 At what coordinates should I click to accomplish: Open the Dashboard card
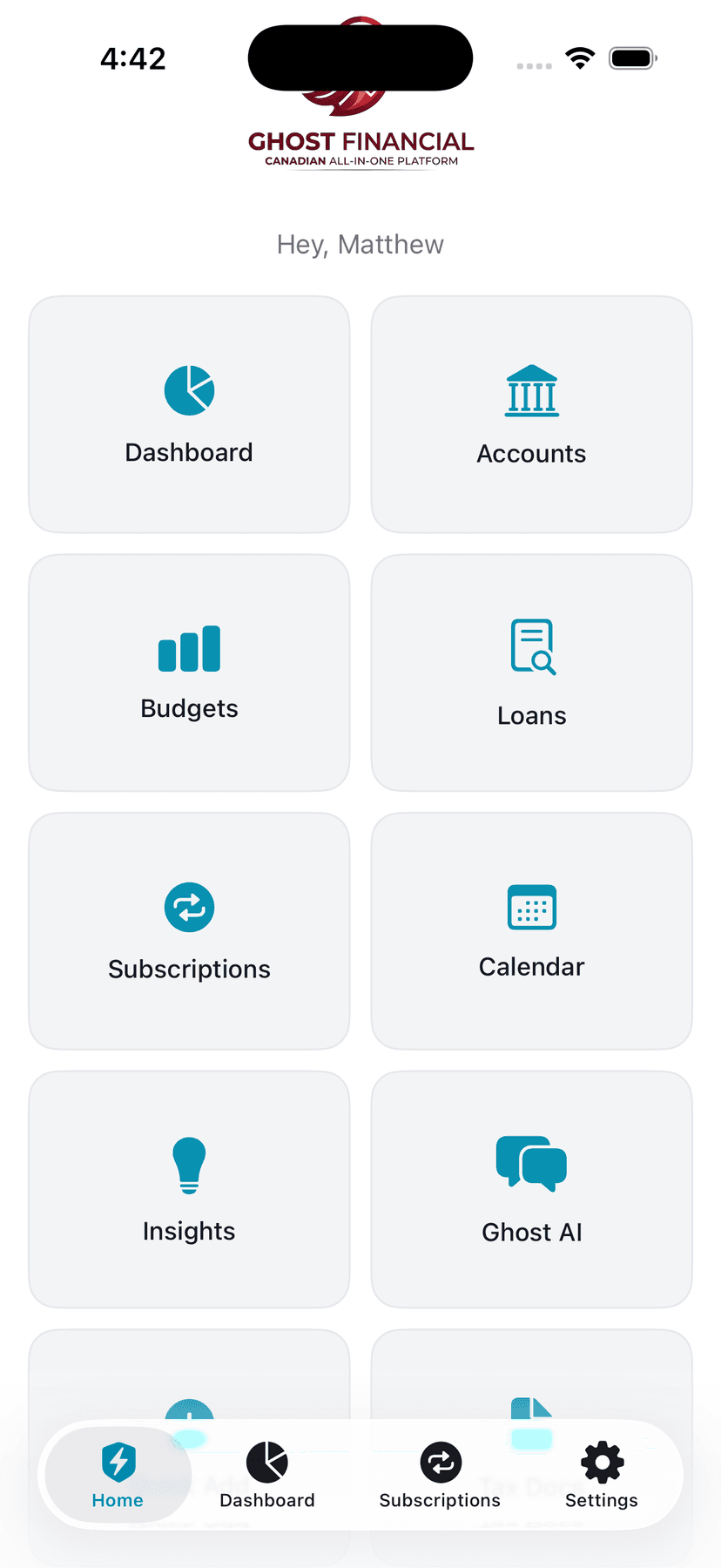tap(189, 415)
